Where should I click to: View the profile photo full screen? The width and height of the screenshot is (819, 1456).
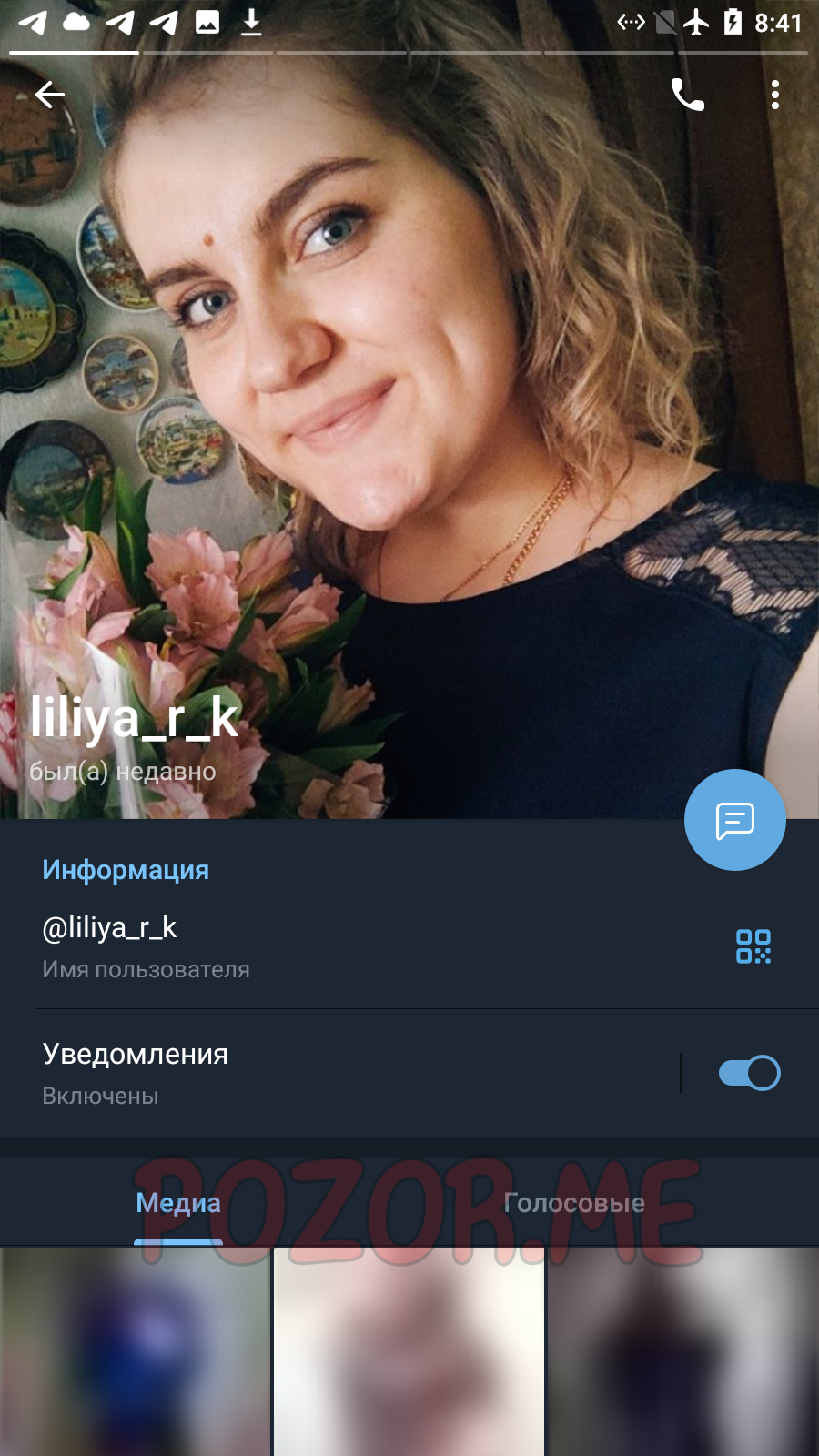coord(409,409)
